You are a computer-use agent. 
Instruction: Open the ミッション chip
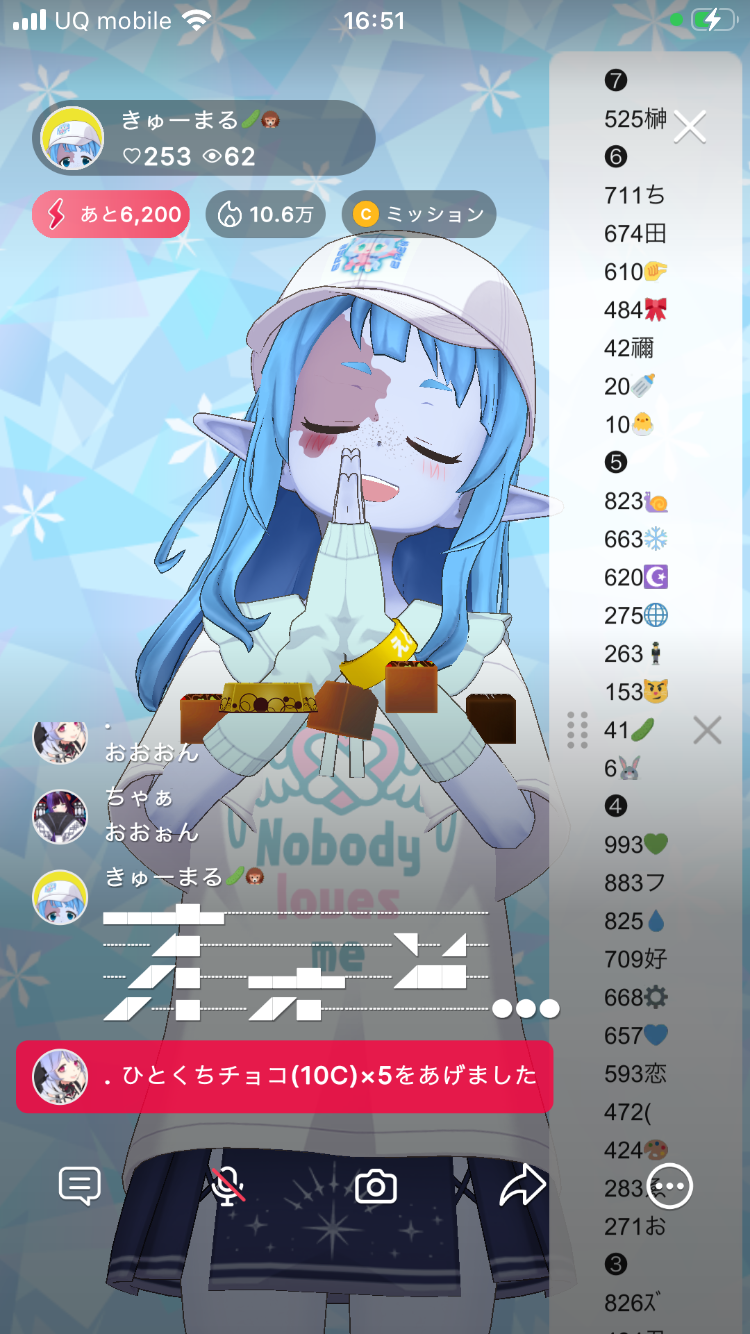click(x=419, y=214)
